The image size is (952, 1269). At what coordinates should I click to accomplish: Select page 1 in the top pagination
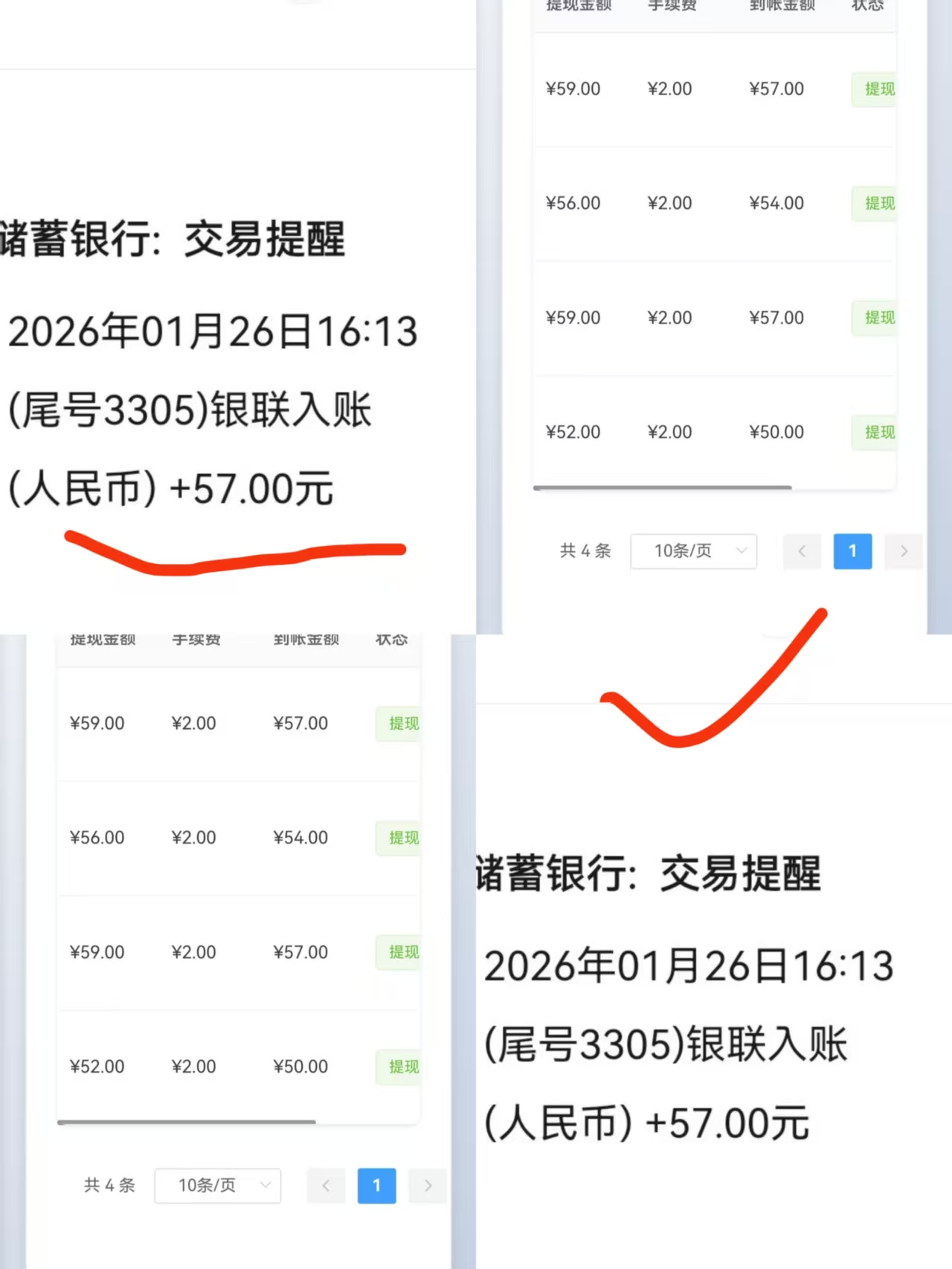pos(852,551)
